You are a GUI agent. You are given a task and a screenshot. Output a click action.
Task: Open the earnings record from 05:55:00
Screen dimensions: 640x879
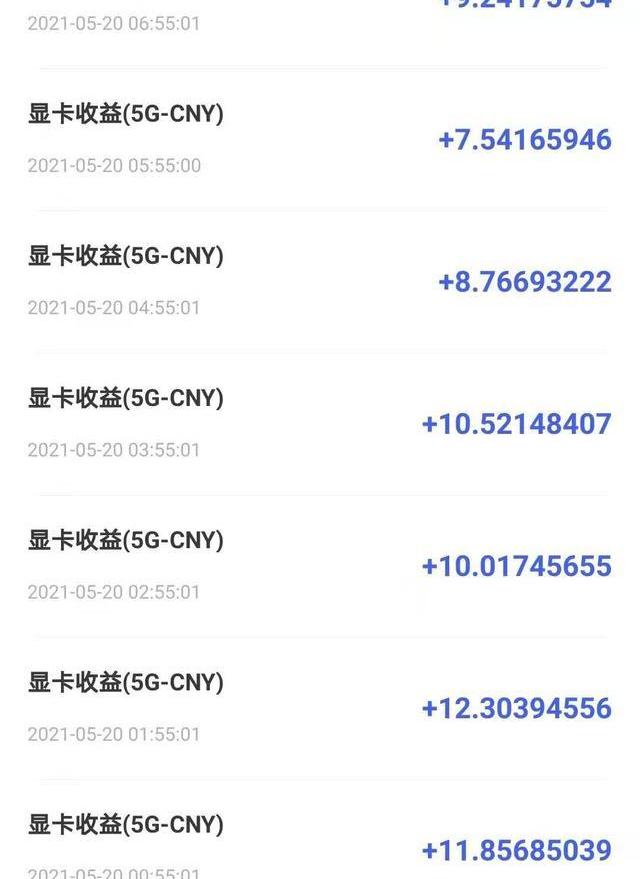point(320,140)
